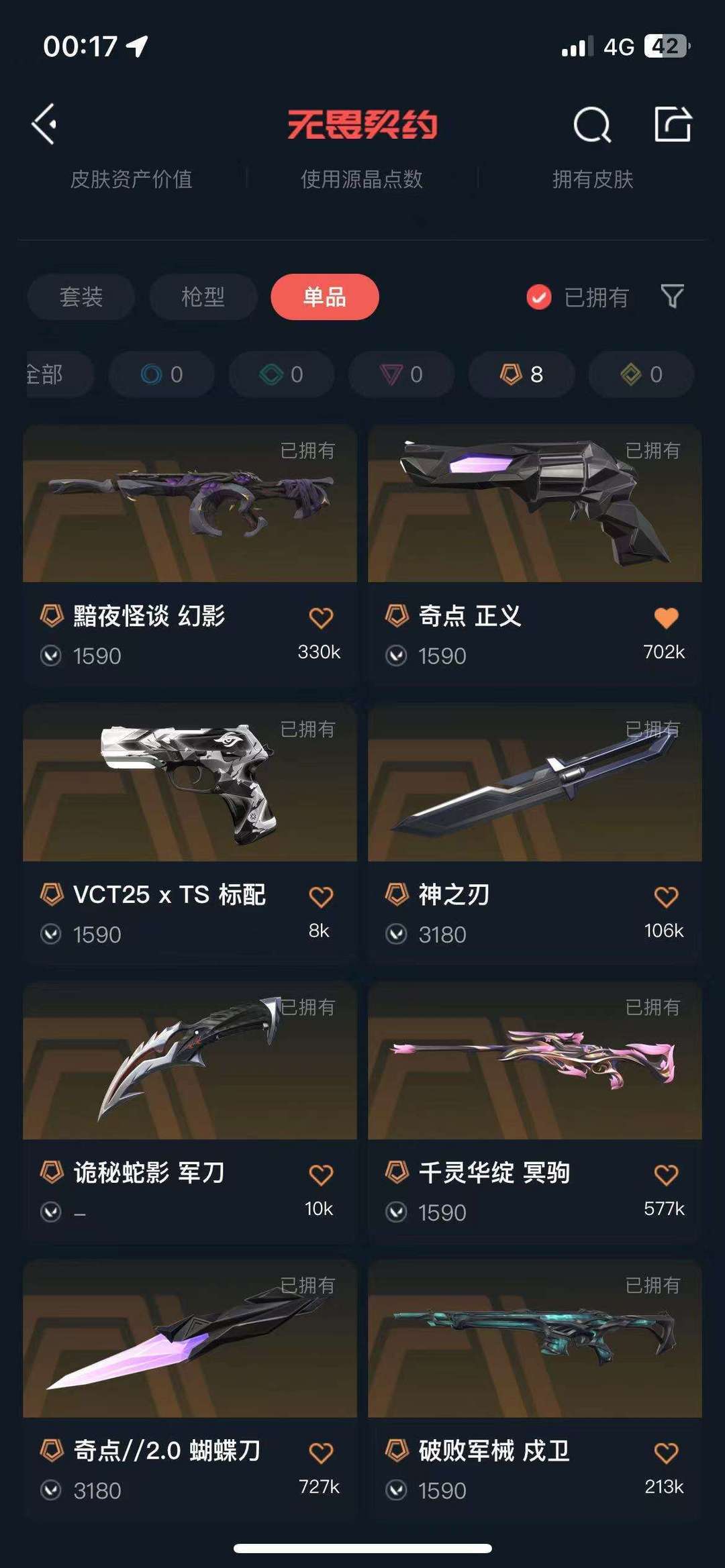
Task: Open the search magnifier icon
Action: [x=592, y=124]
